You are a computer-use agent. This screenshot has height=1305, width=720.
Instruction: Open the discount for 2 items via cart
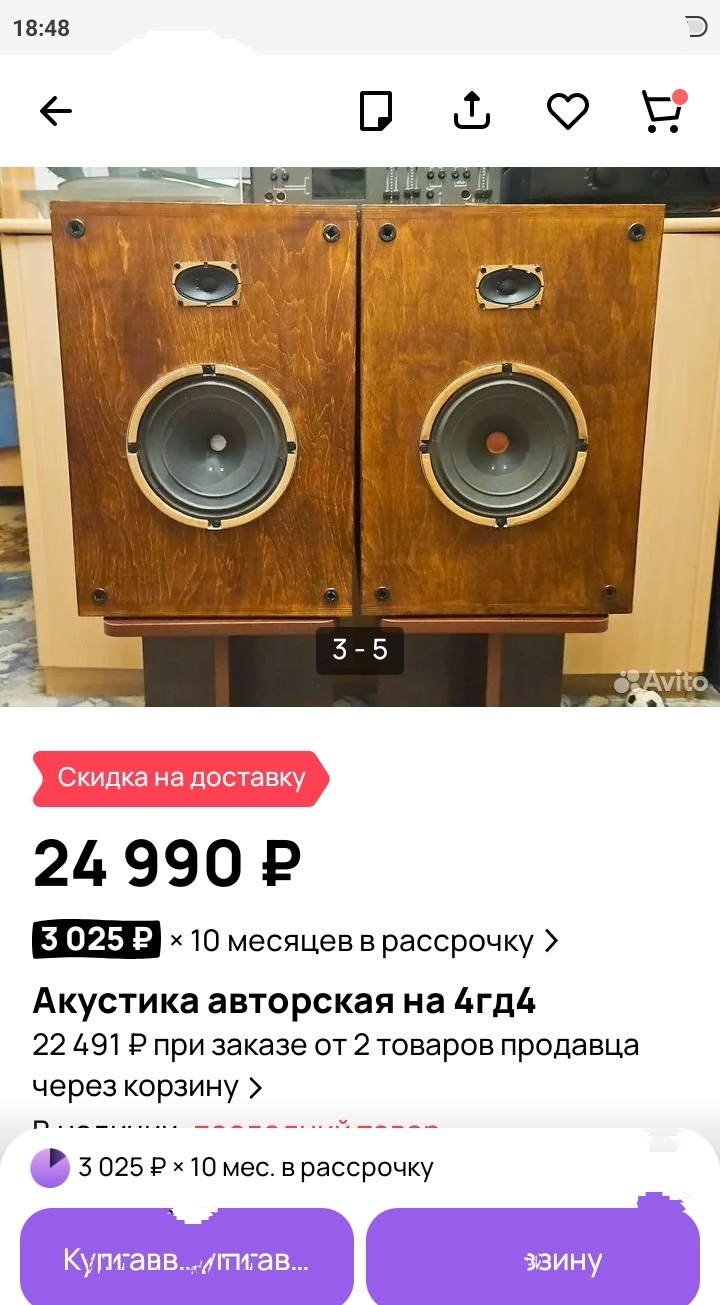pyautogui.click(x=336, y=1066)
